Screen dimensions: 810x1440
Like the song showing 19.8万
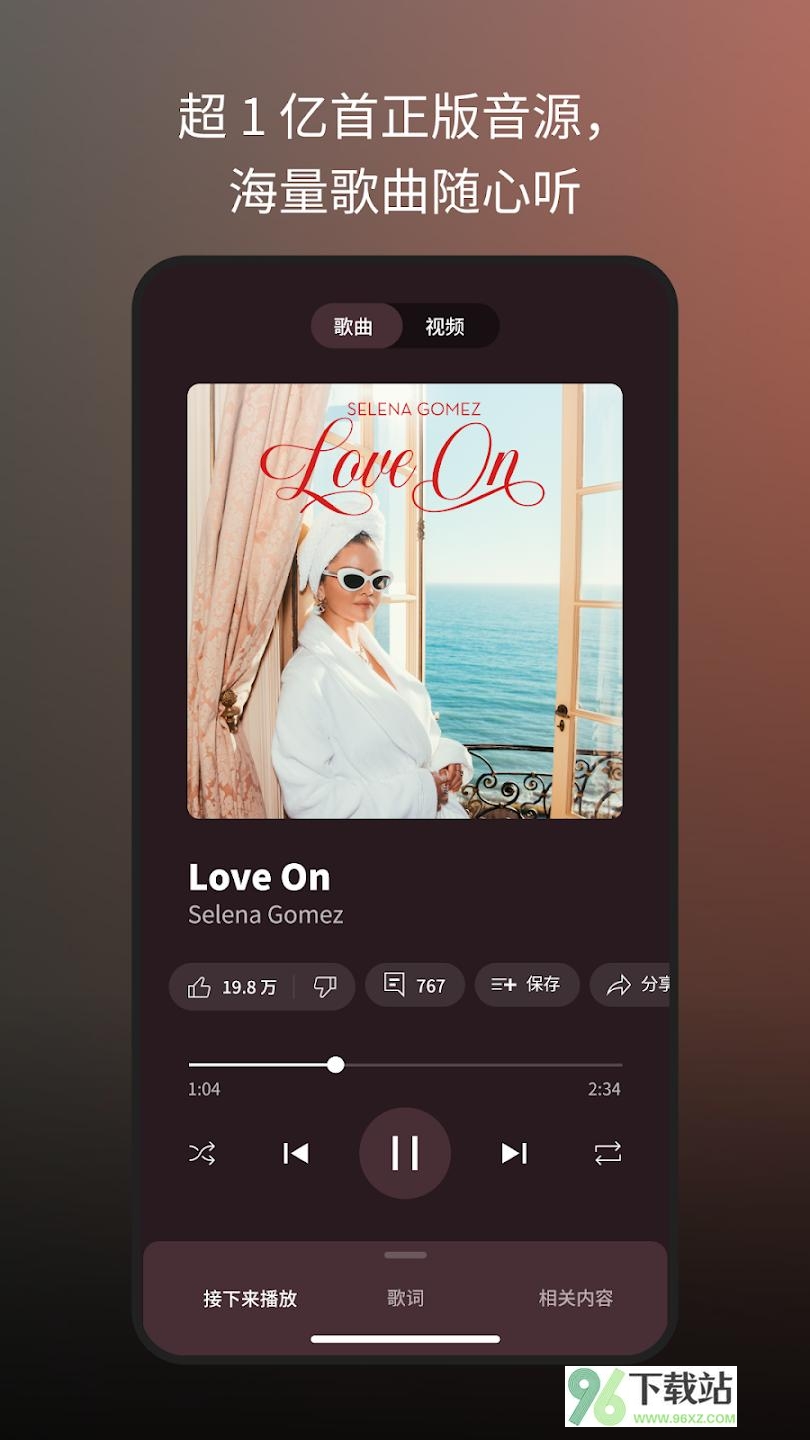[x=226, y=985]
